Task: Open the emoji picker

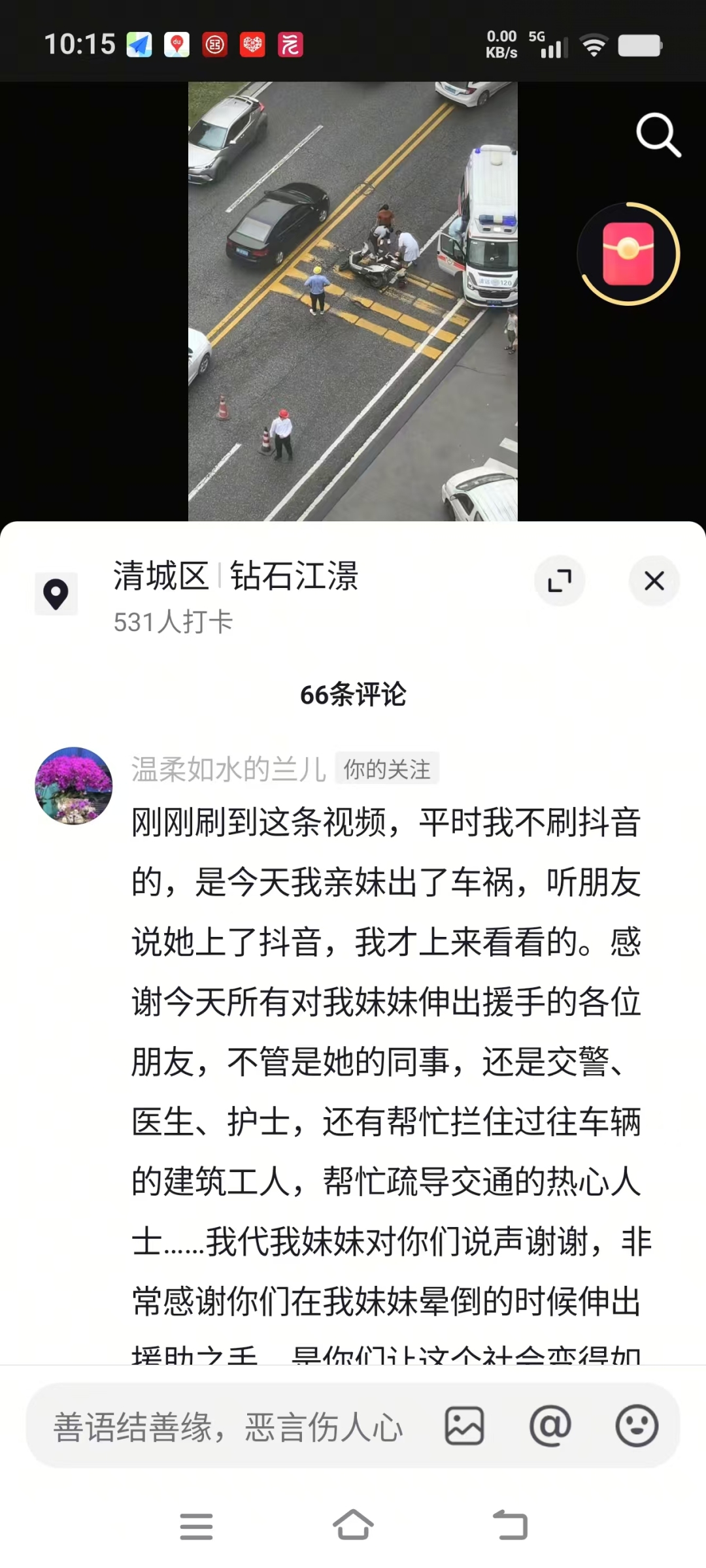Action: tap(636, 1426)
